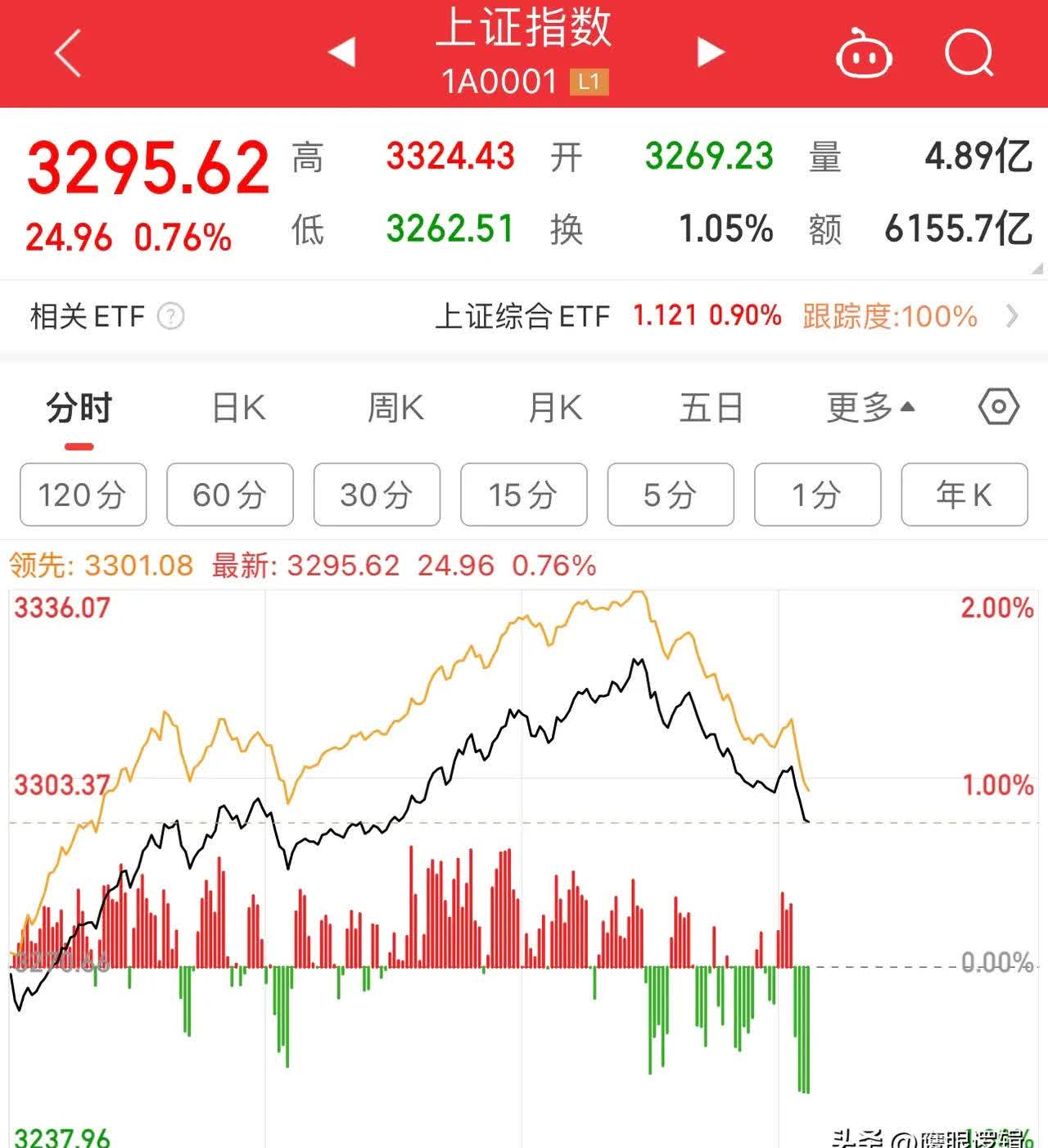Collapse the 更多 period options
1048x1148 pixels.
pos(870,408)
